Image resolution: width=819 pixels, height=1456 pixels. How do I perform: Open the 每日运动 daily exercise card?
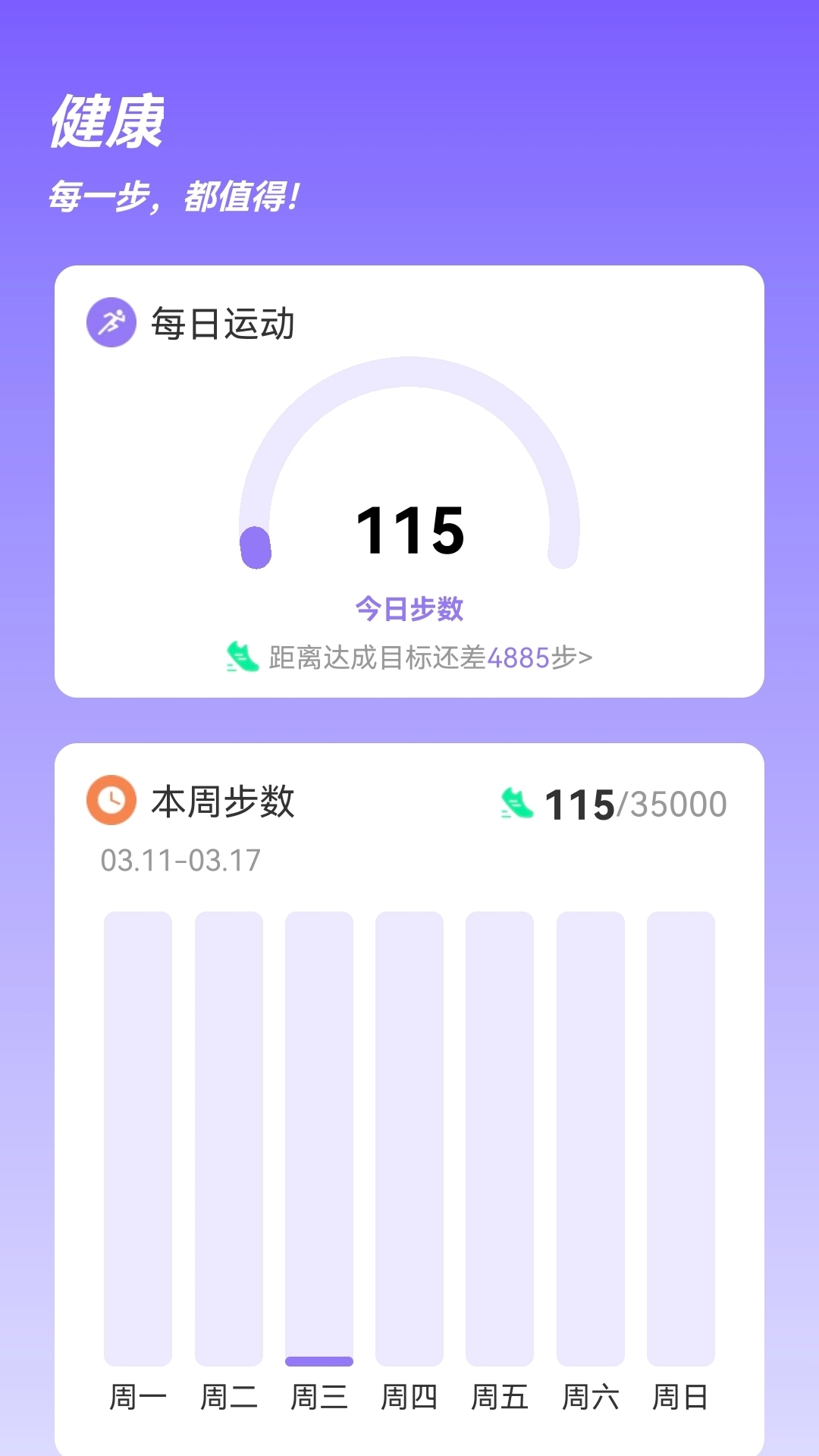point(409,482)
